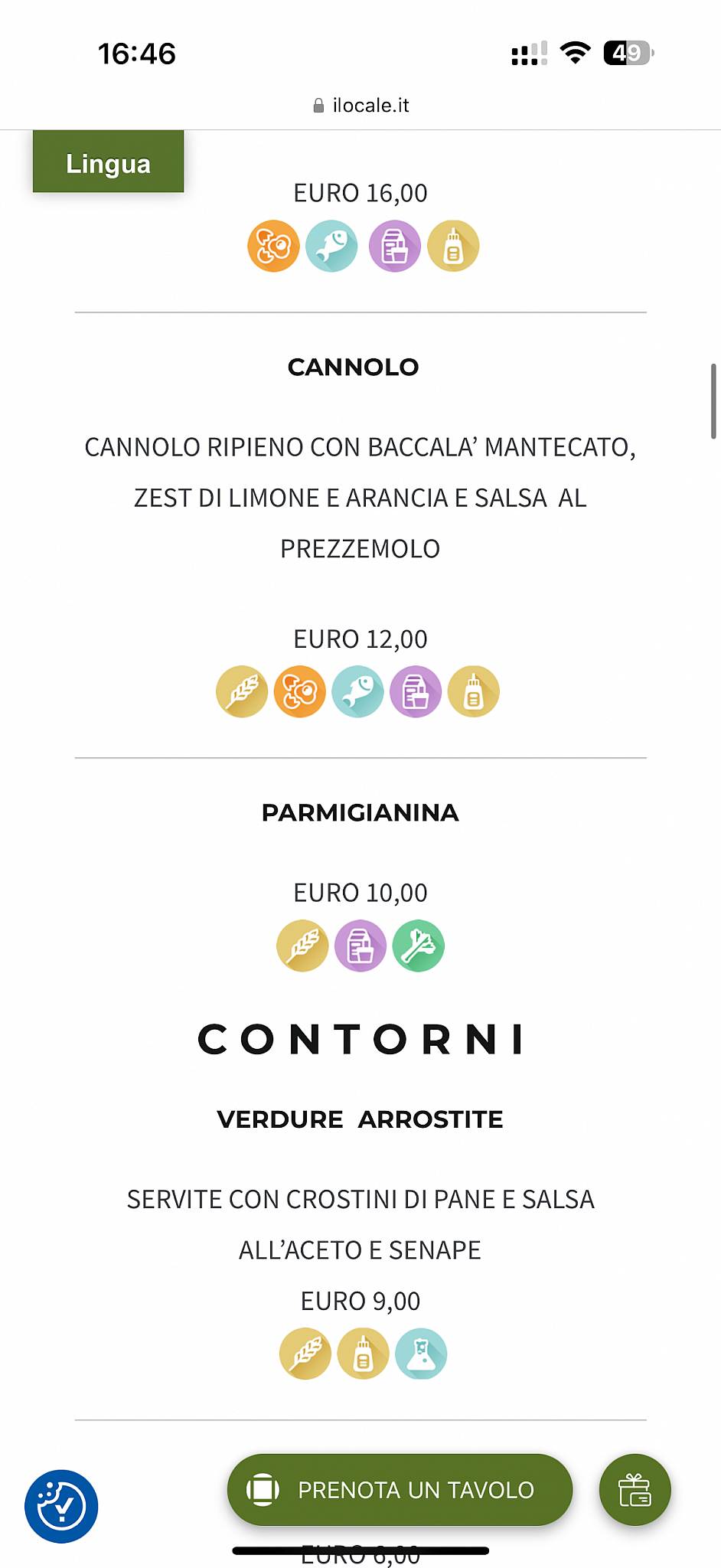Click the gluten wheat allergen icon under Cannolo
The height and width of the screenshot is (1568, 721).
tap(242, 691)
